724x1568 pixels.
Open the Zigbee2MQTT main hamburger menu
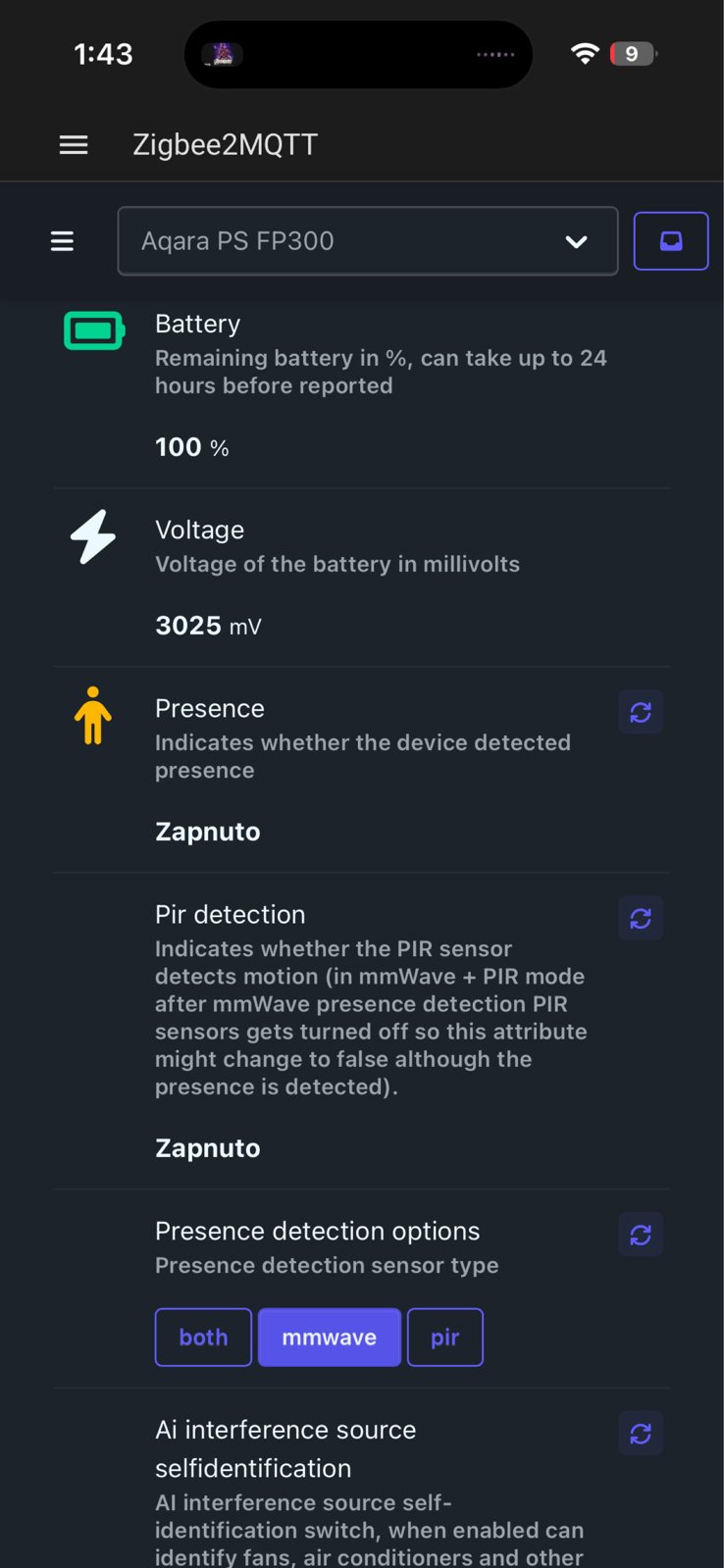[74, 145]
